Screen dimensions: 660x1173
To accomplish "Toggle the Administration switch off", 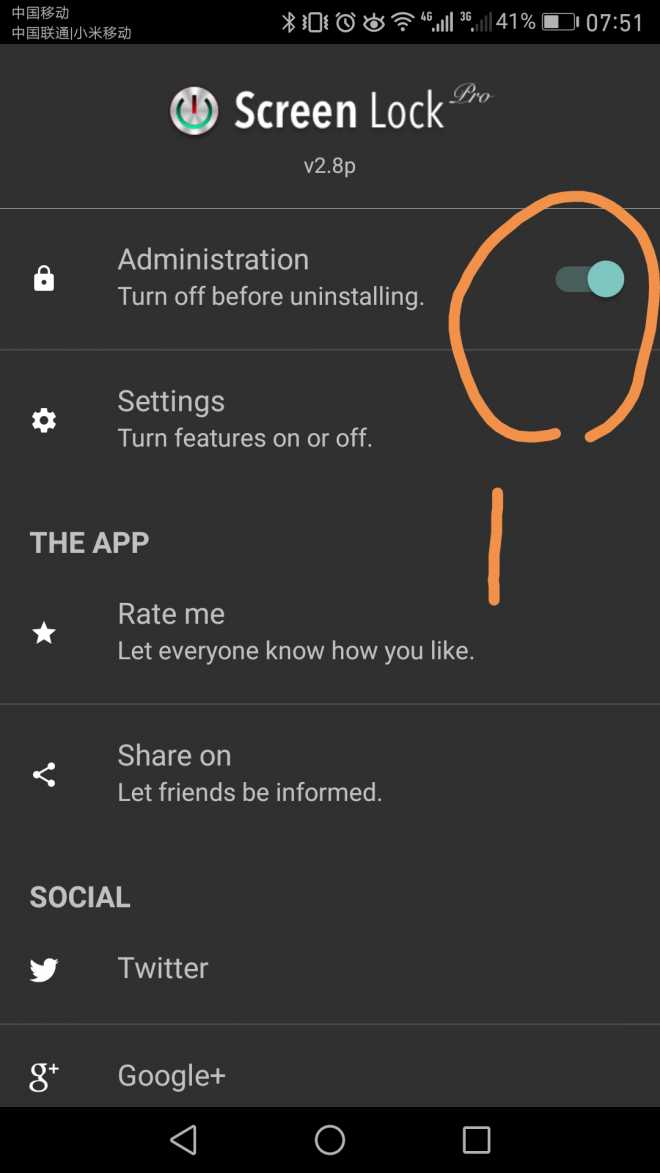I will click(x=590, y=279).
